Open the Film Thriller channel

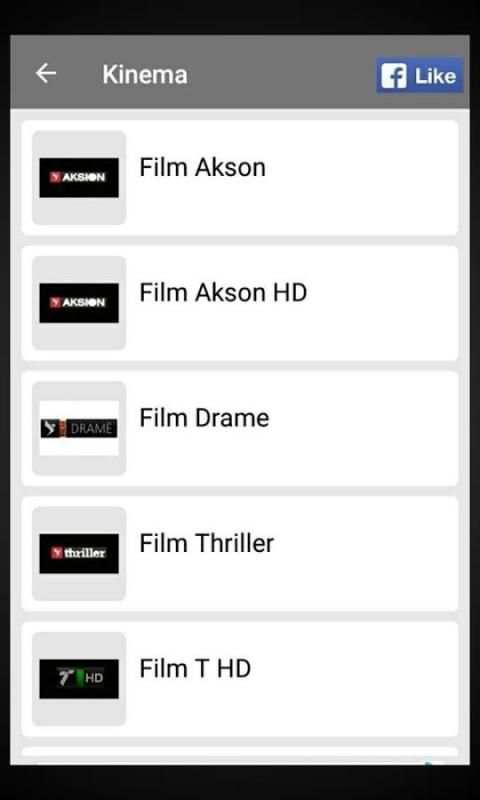tap(240, 554)
